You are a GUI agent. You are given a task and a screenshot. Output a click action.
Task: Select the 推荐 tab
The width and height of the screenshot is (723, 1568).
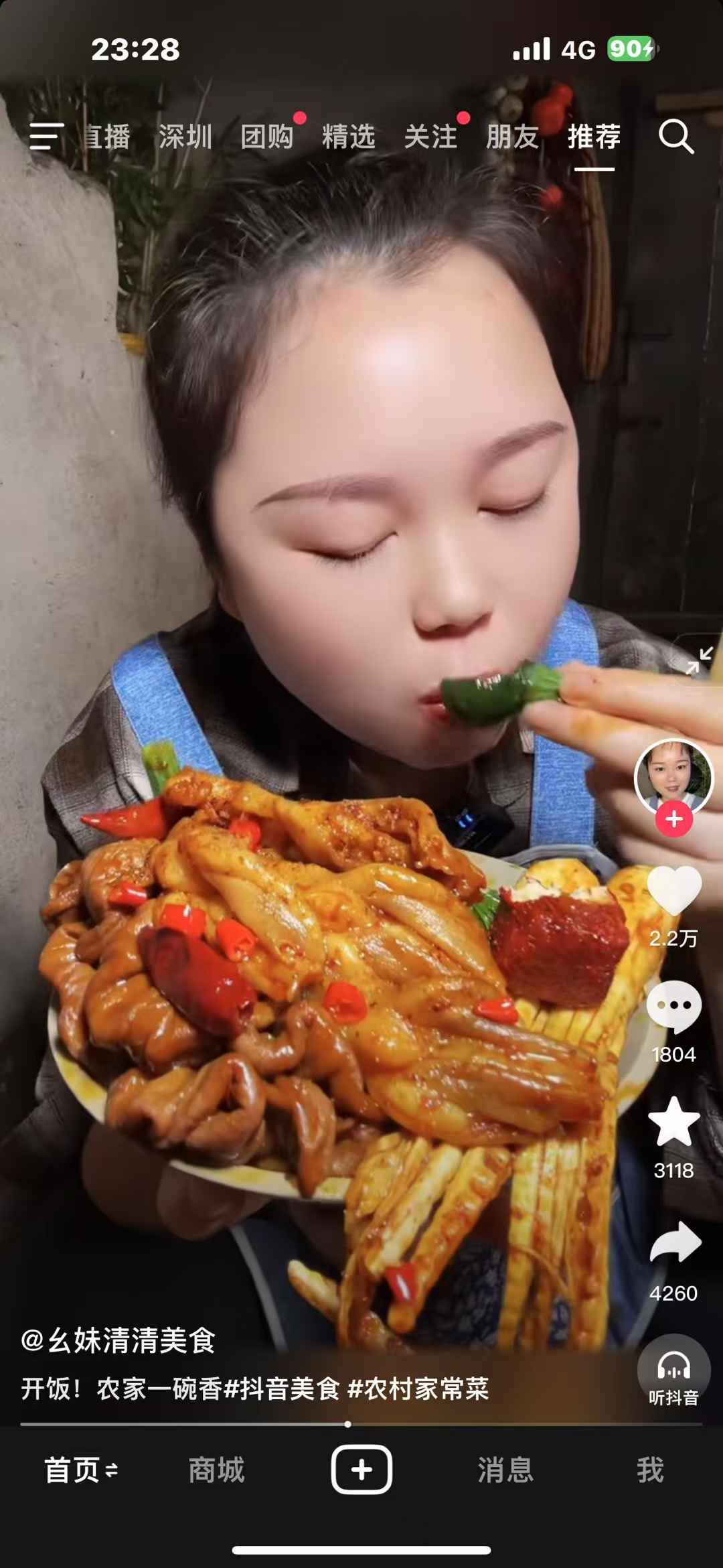[x=594, y=137]
